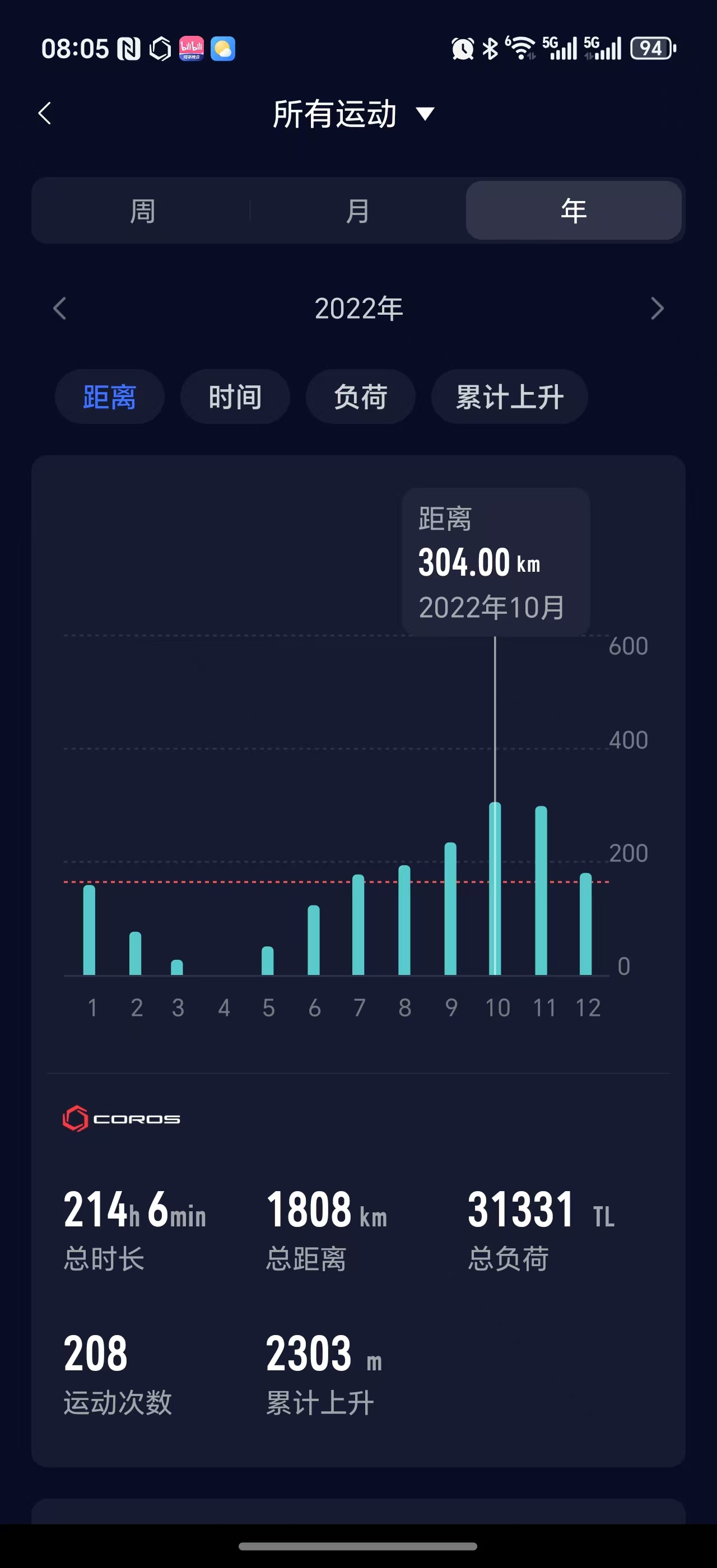Select the month 11 bar in chart
Viewport: 717px width, 1568px height.
tap(541, 890)
